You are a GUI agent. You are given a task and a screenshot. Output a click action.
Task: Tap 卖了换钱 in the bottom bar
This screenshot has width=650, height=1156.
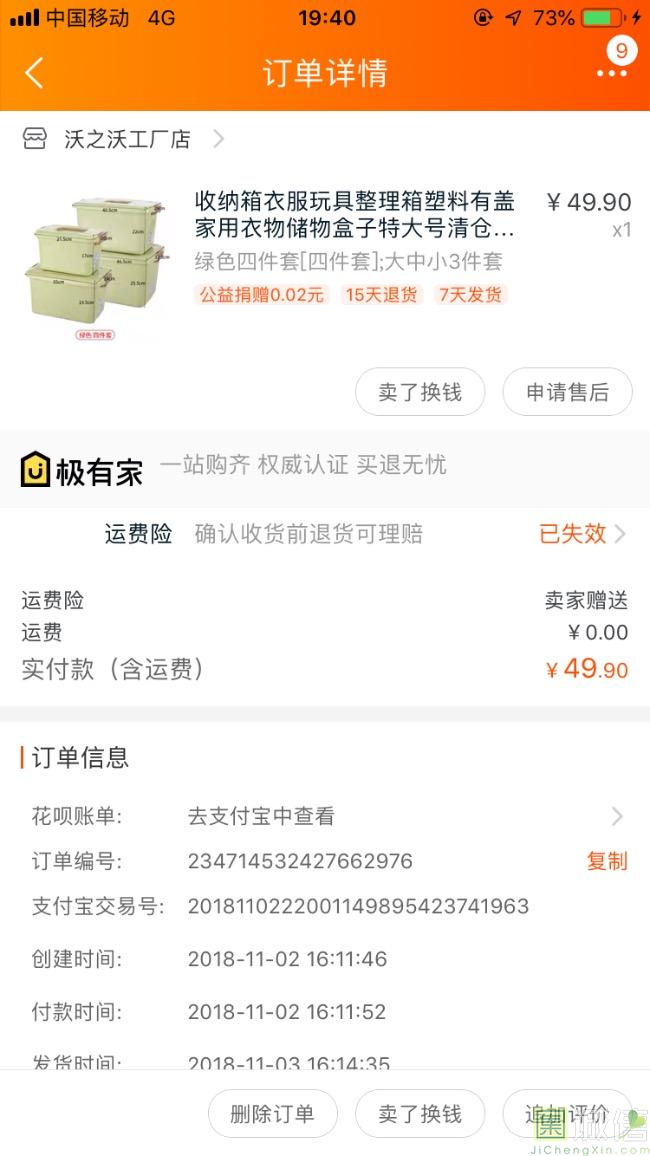[420, 1114]
